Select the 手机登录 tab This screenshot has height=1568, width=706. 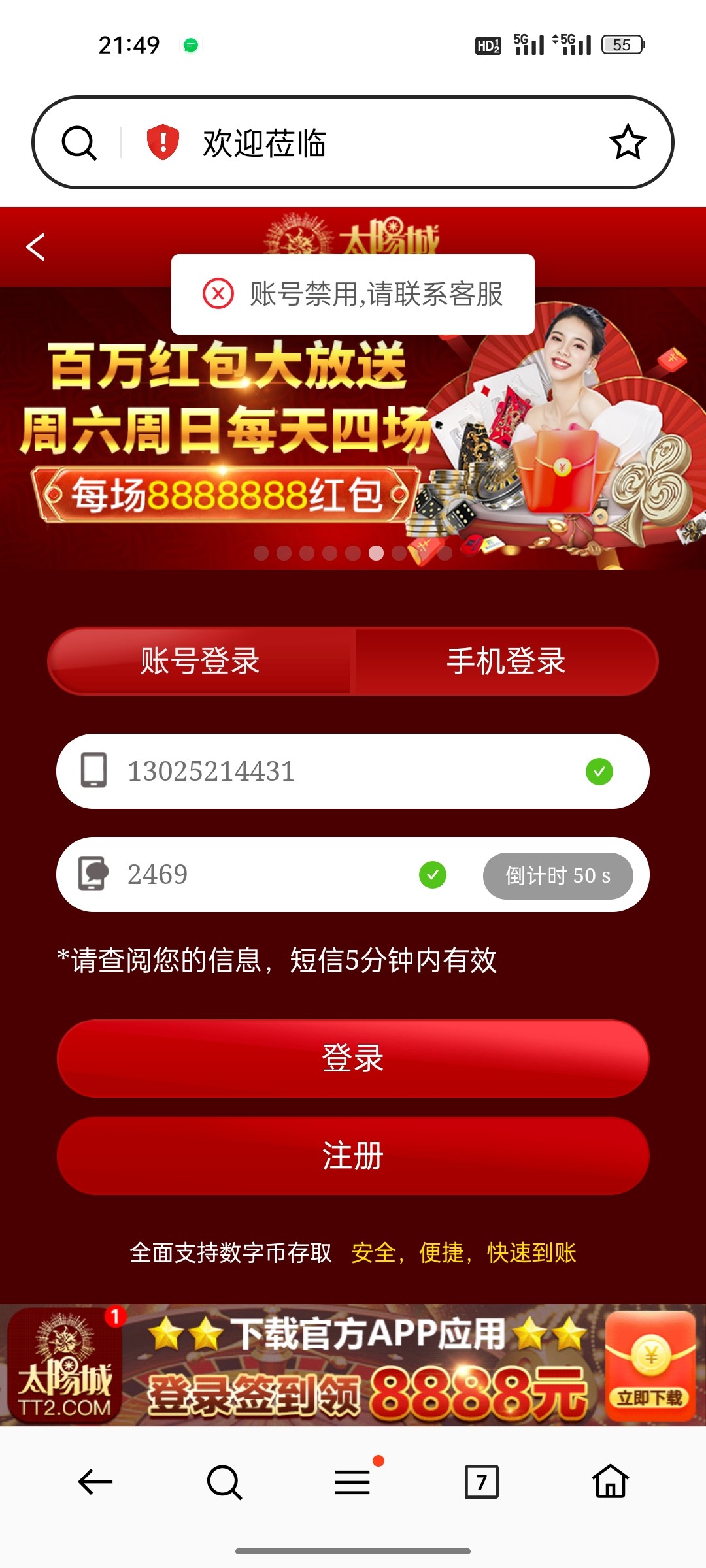point(506,661)
